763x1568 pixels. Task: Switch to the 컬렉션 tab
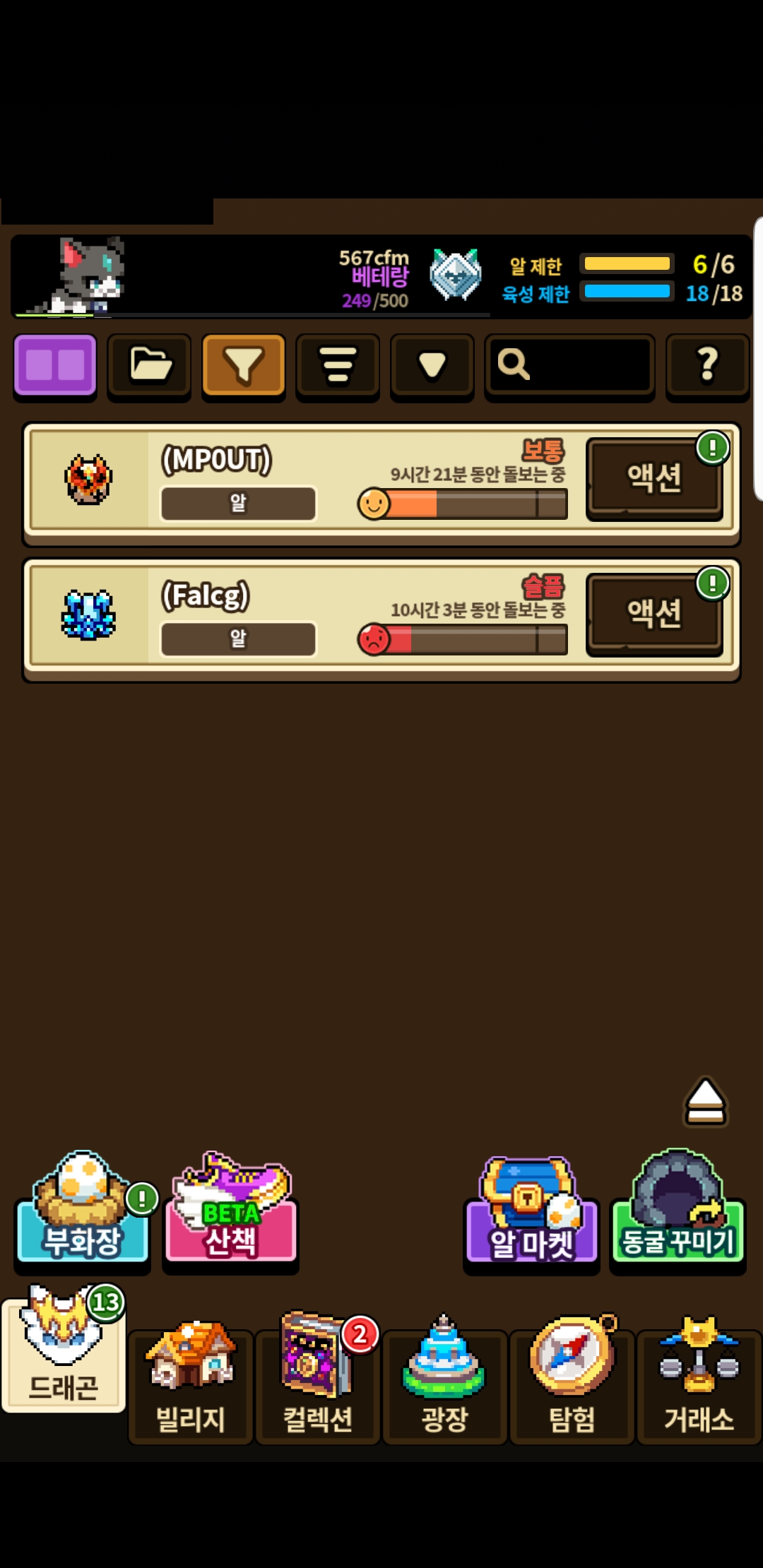point(318,1384)
